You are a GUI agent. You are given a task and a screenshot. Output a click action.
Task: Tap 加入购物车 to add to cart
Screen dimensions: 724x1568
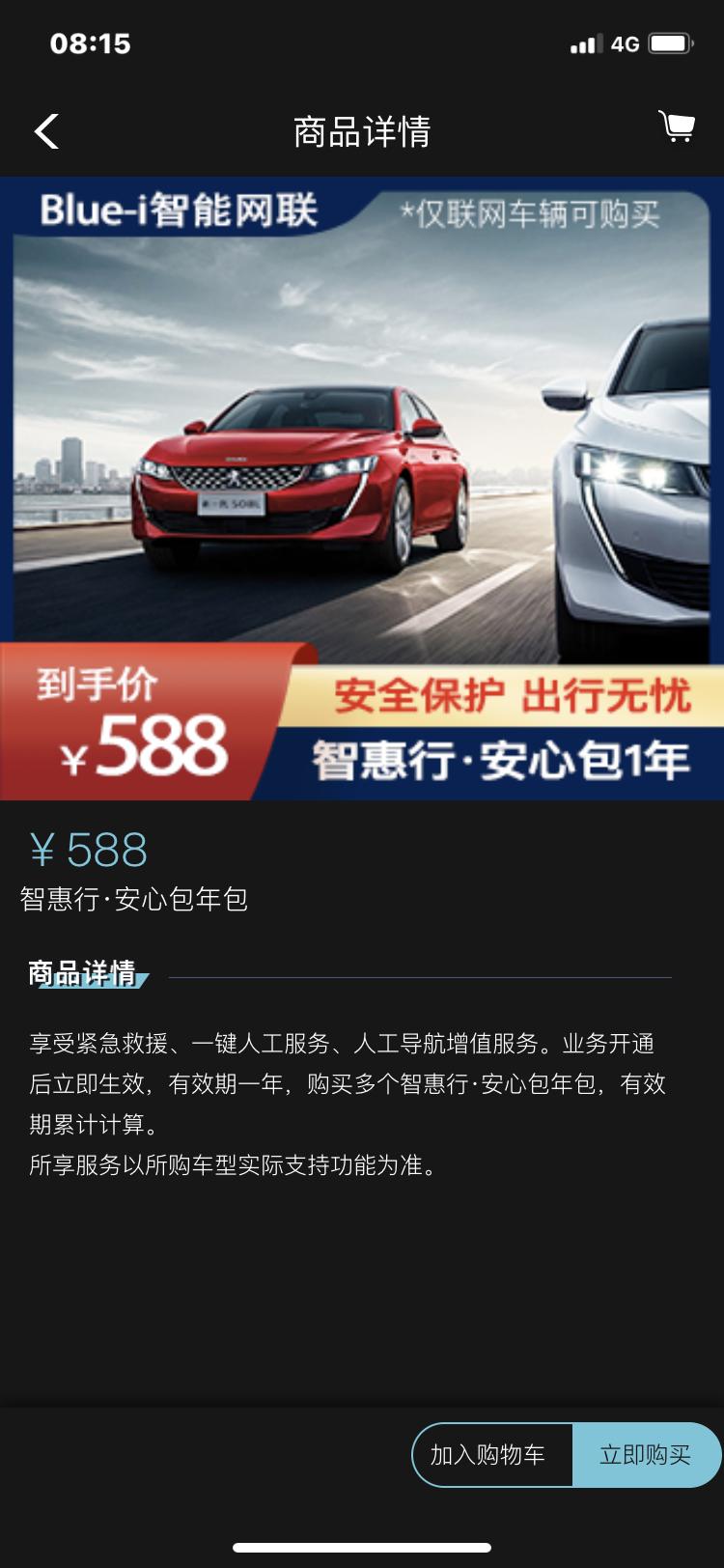click(488, 1454)
